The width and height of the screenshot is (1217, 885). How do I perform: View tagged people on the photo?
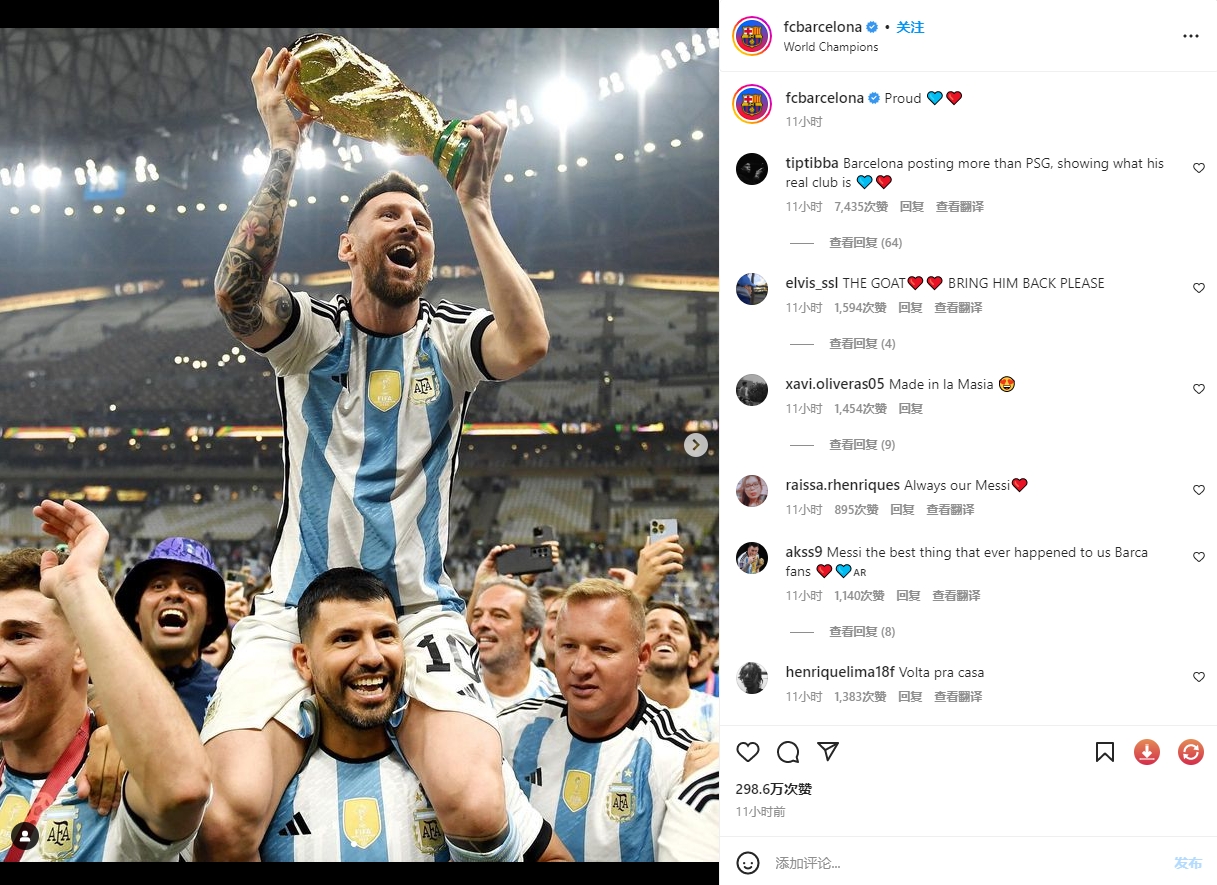[x=25, y=836]
